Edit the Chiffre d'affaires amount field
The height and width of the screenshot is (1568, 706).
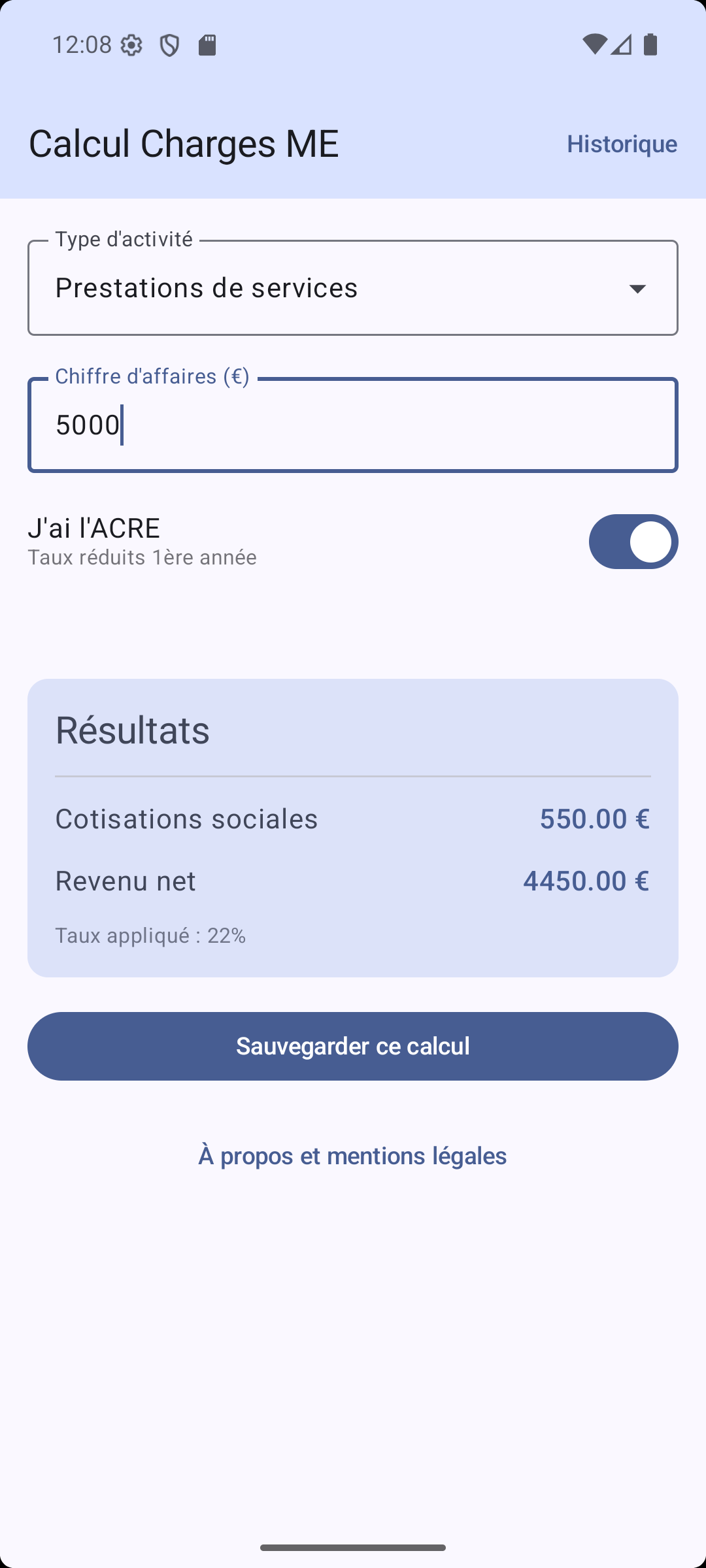(x=353, y=424)
